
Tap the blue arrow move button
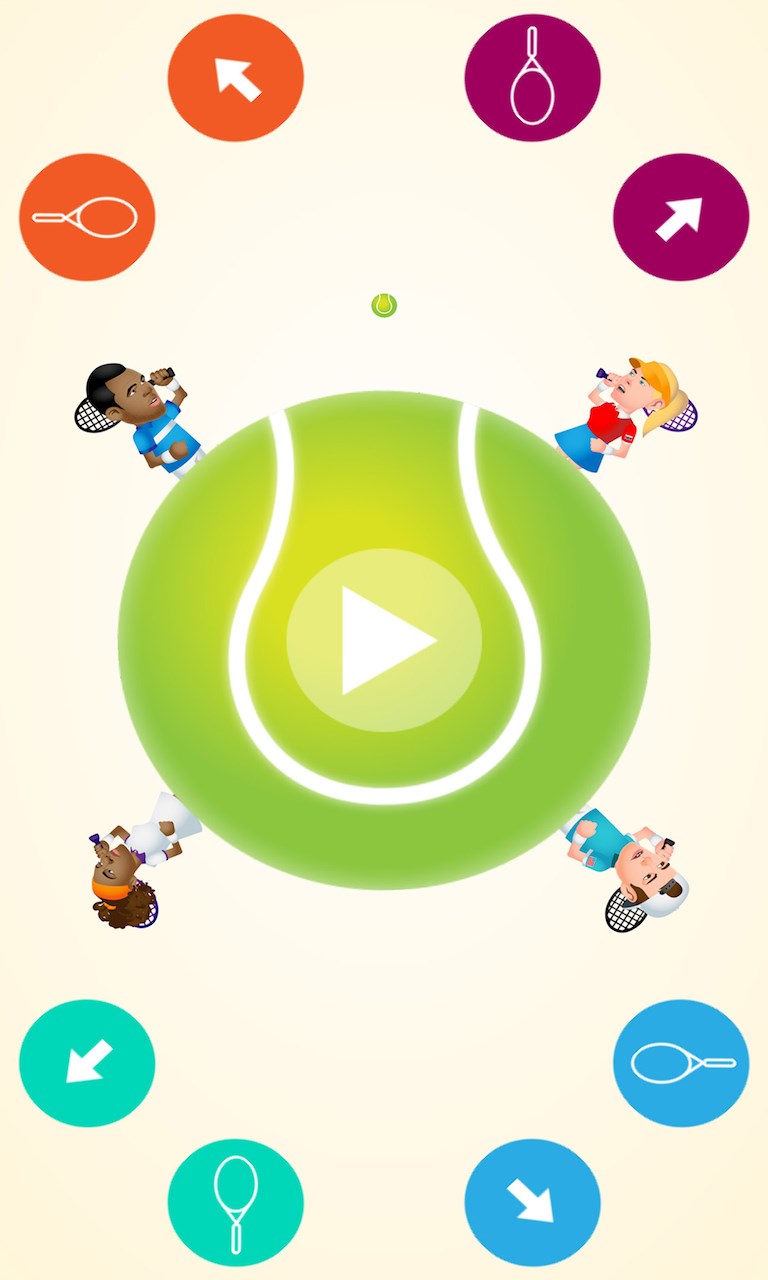pyautogui.click(x=532, y=1202)
